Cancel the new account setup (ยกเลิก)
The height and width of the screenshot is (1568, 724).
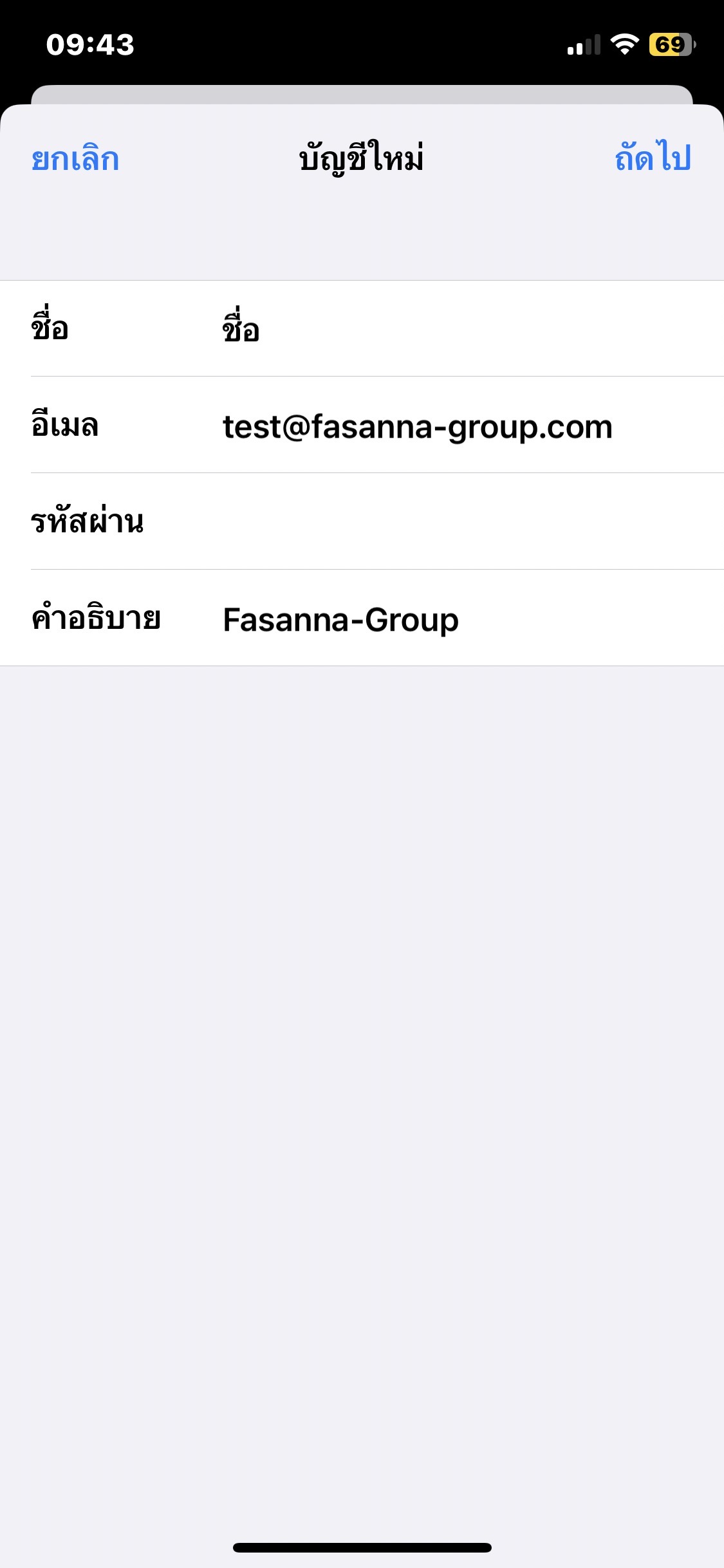point(75,158)
